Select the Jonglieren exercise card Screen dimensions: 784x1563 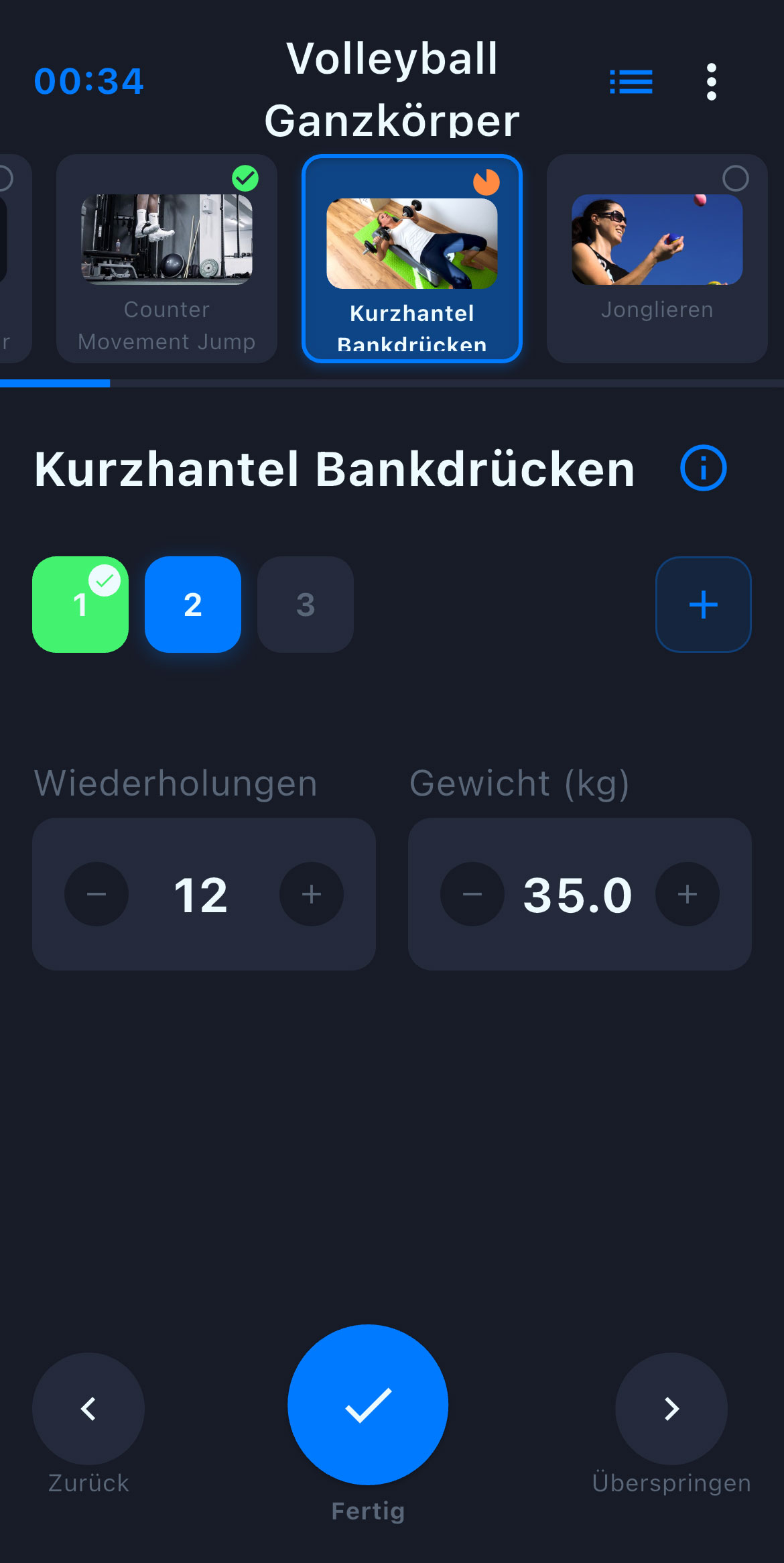[x=657, y=259]
